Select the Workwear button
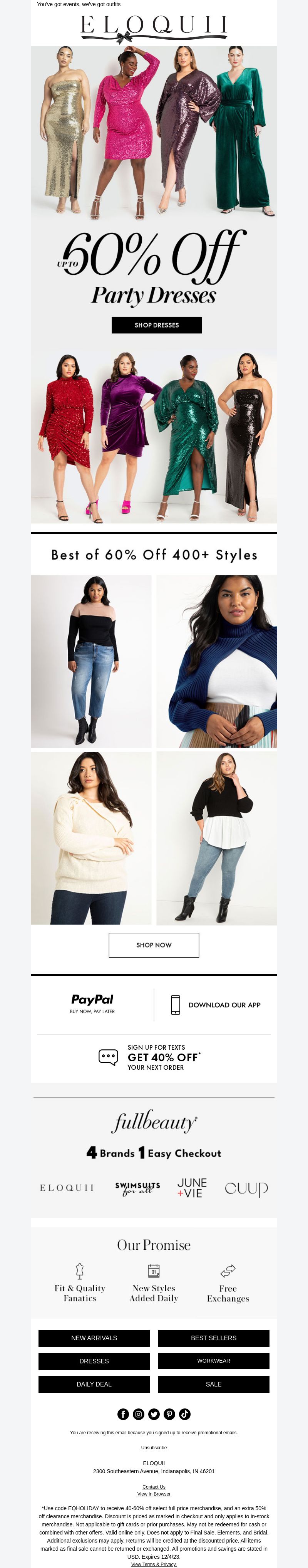This screenshot has height=1568, width=308. point(214,1361)
